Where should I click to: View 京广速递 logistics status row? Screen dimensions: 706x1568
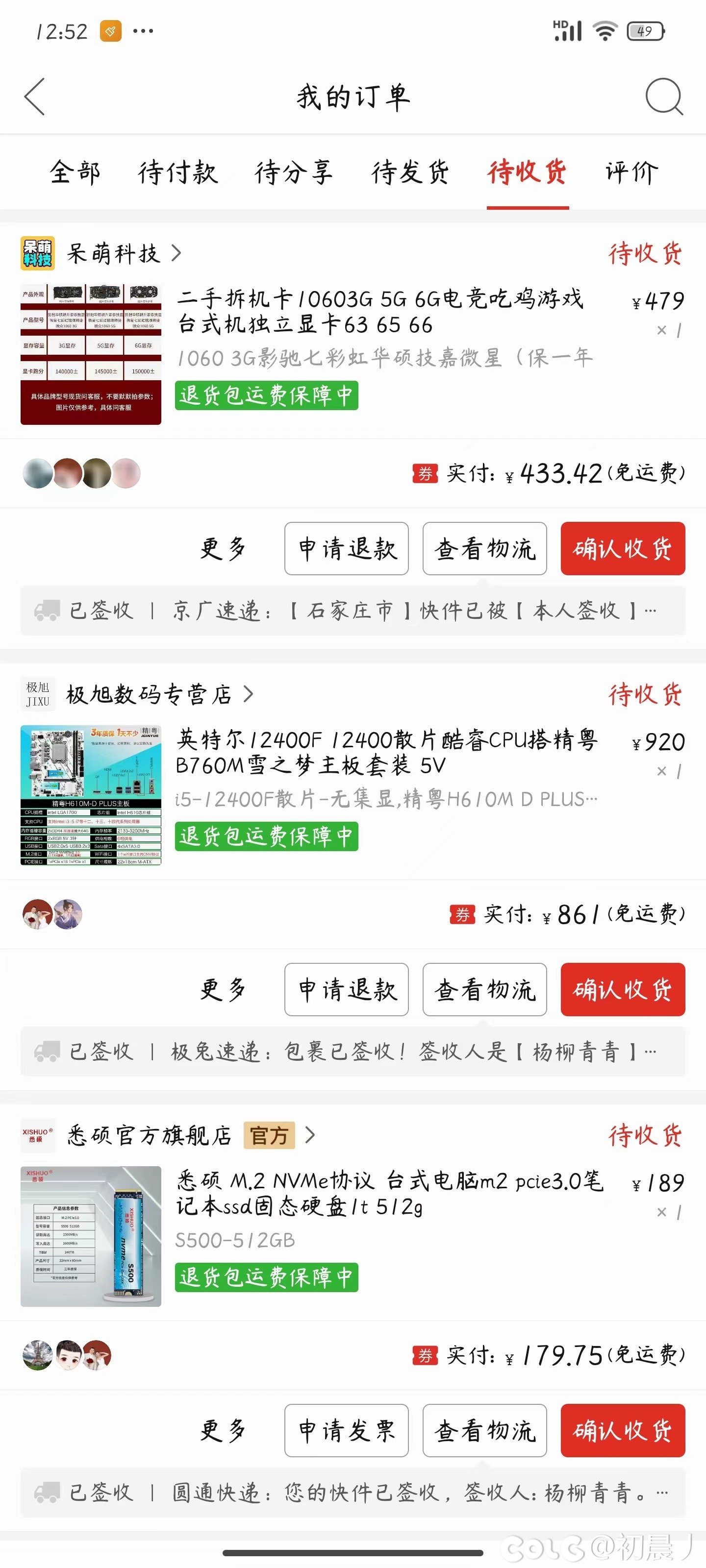pos(353,611)
